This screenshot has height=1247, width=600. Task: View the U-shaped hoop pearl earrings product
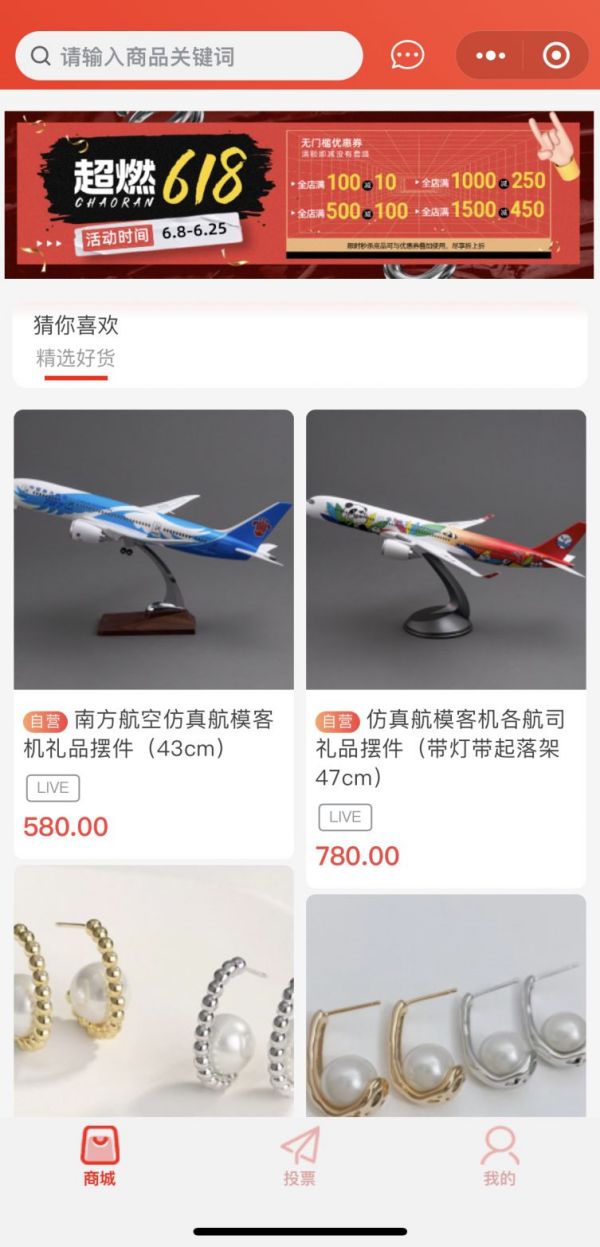click(446, 1005)
